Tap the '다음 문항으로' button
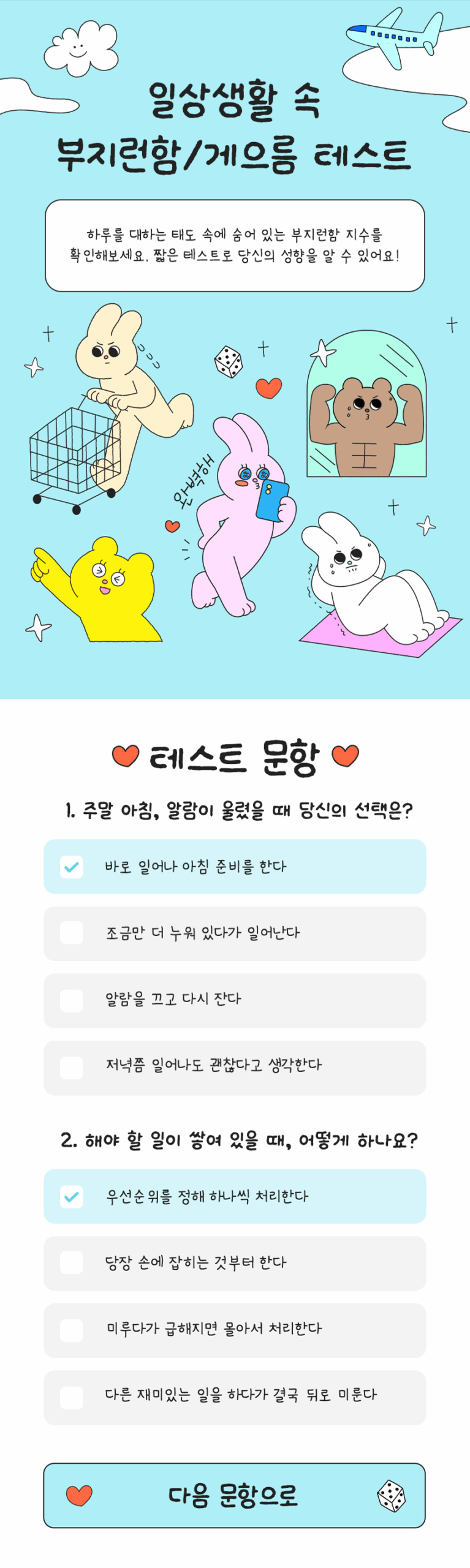The height and width of the screenshot is (1568, 470). [234, 1494]
